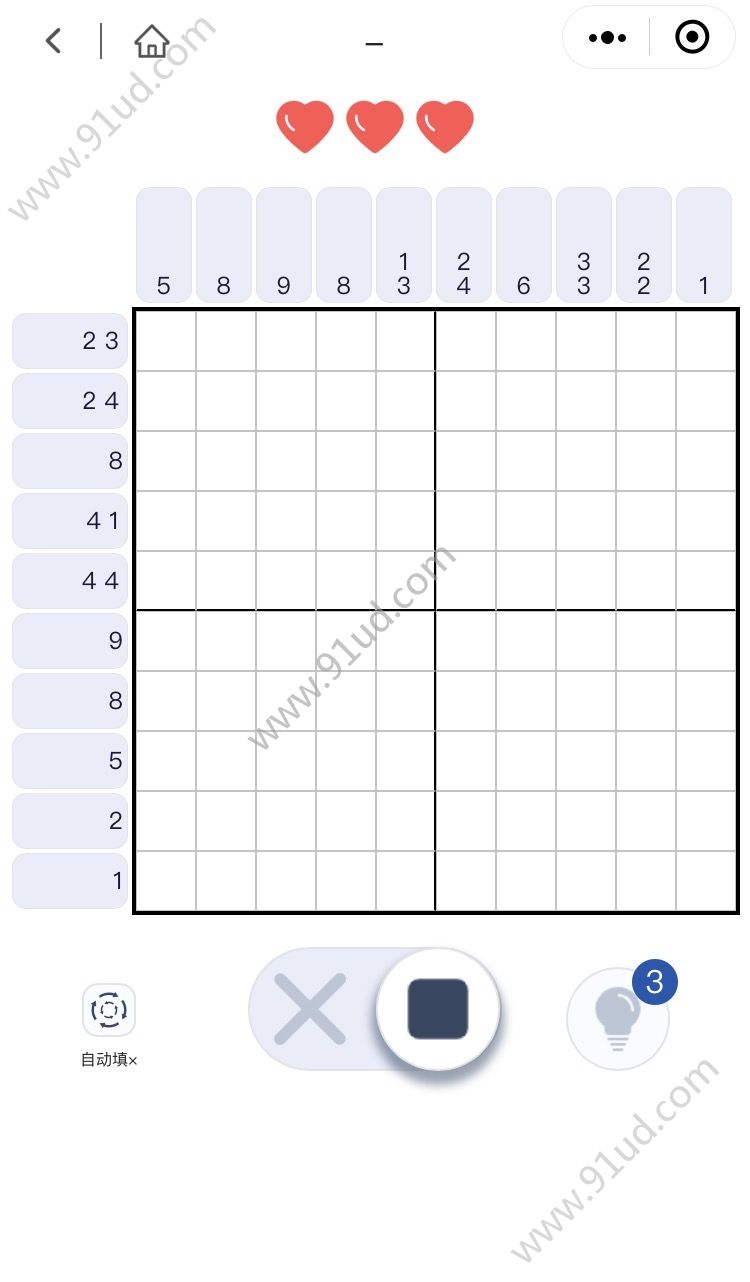This screenshot has width=750, height=1282.
Task: Go back using the arrow icon
Action: (x=54, y=41)
